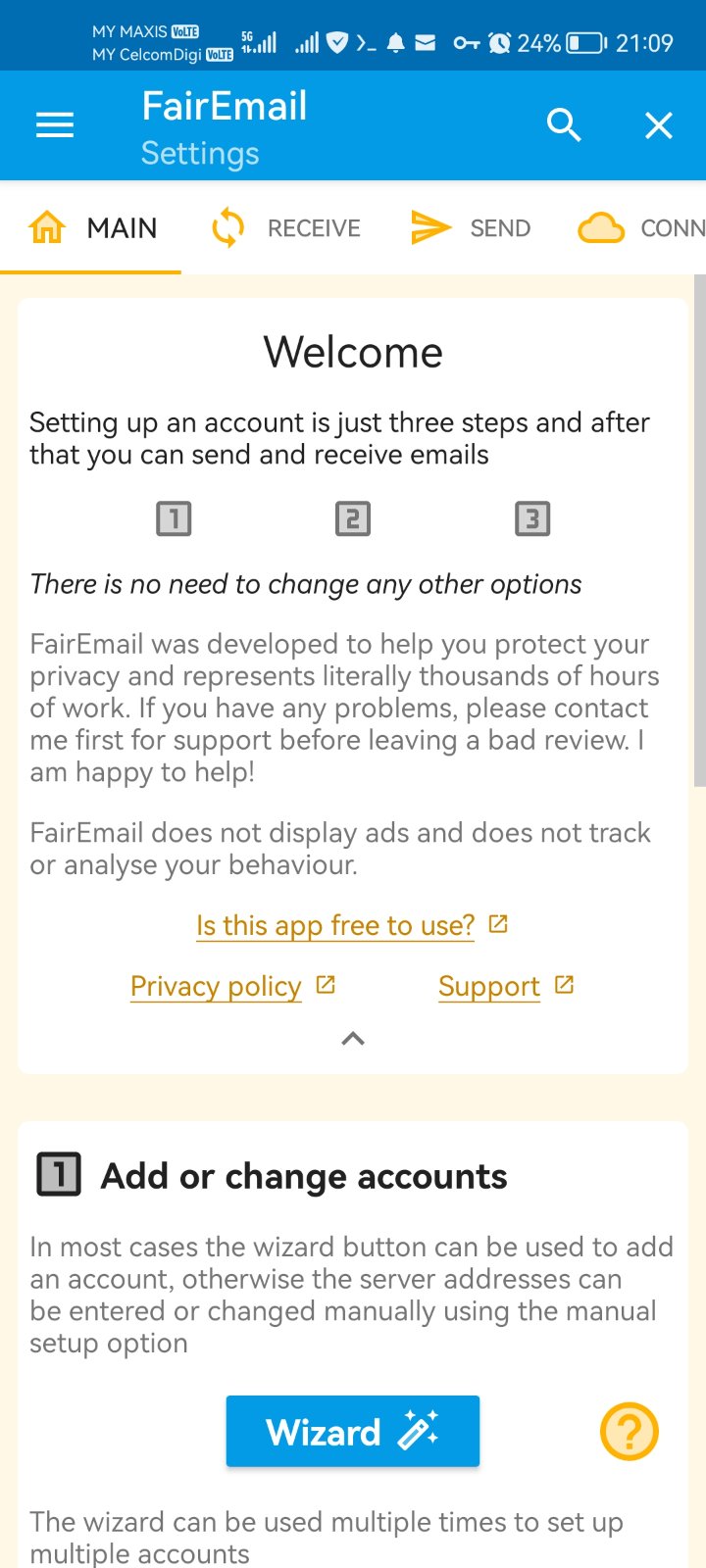This screenshot has height=1568, width=706.
Task: Open the hamburger navigation menu
Action: 55,125
